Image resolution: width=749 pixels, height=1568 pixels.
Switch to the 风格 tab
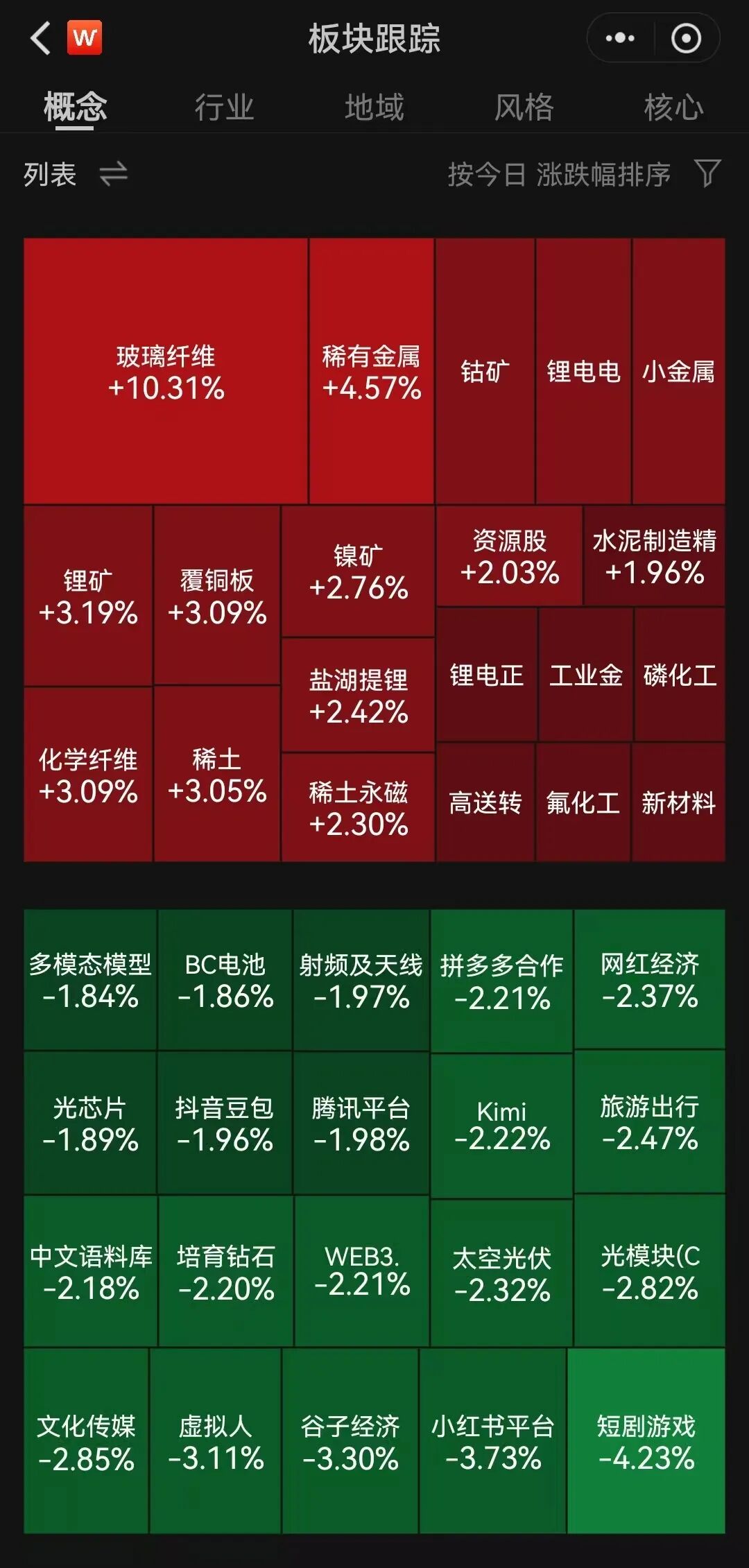pyautogui.click(x=524, y=107)
